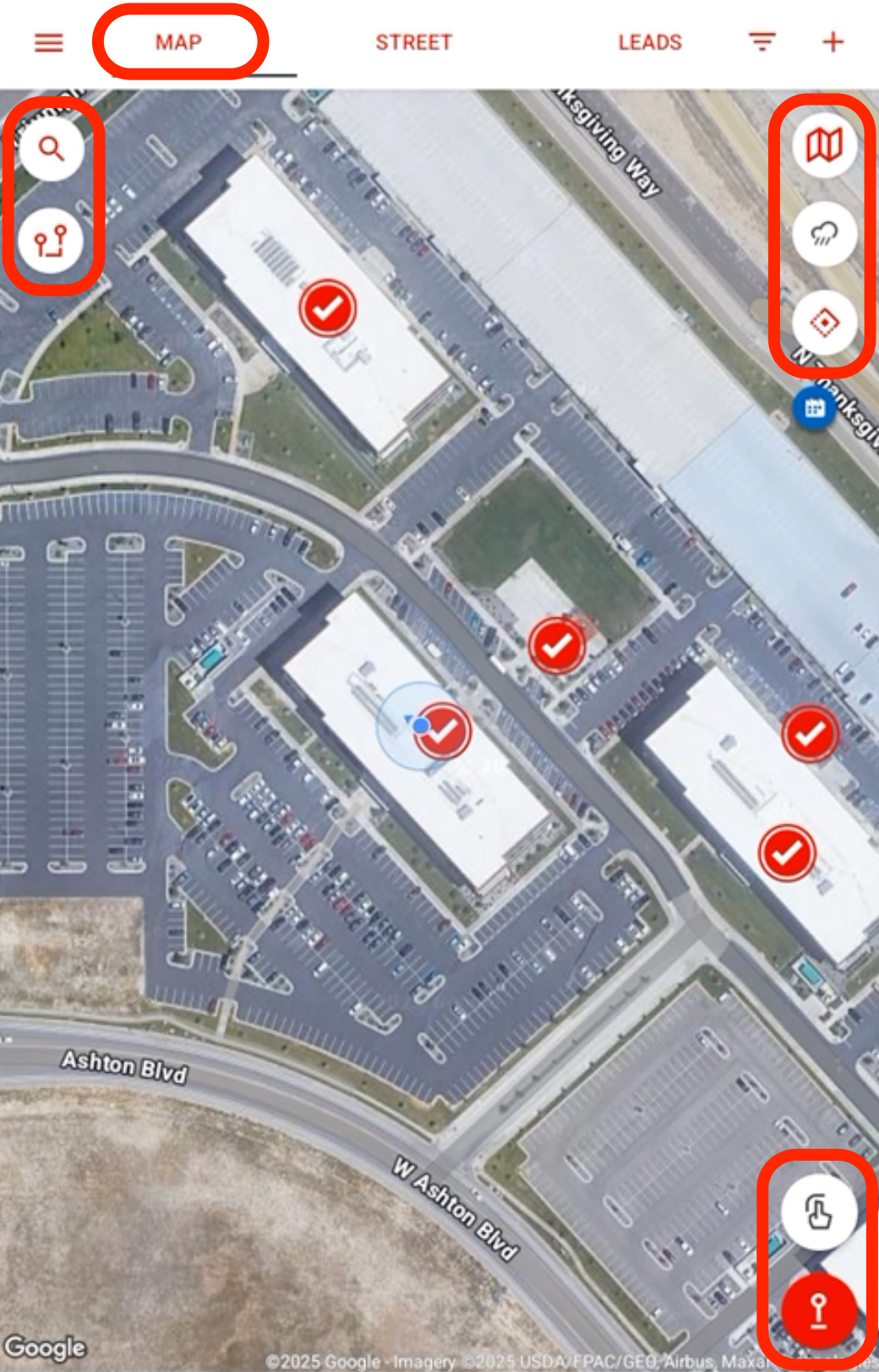The image size is (879, 1372).
Task: Open the filter options icon
Action: (762, 42)
